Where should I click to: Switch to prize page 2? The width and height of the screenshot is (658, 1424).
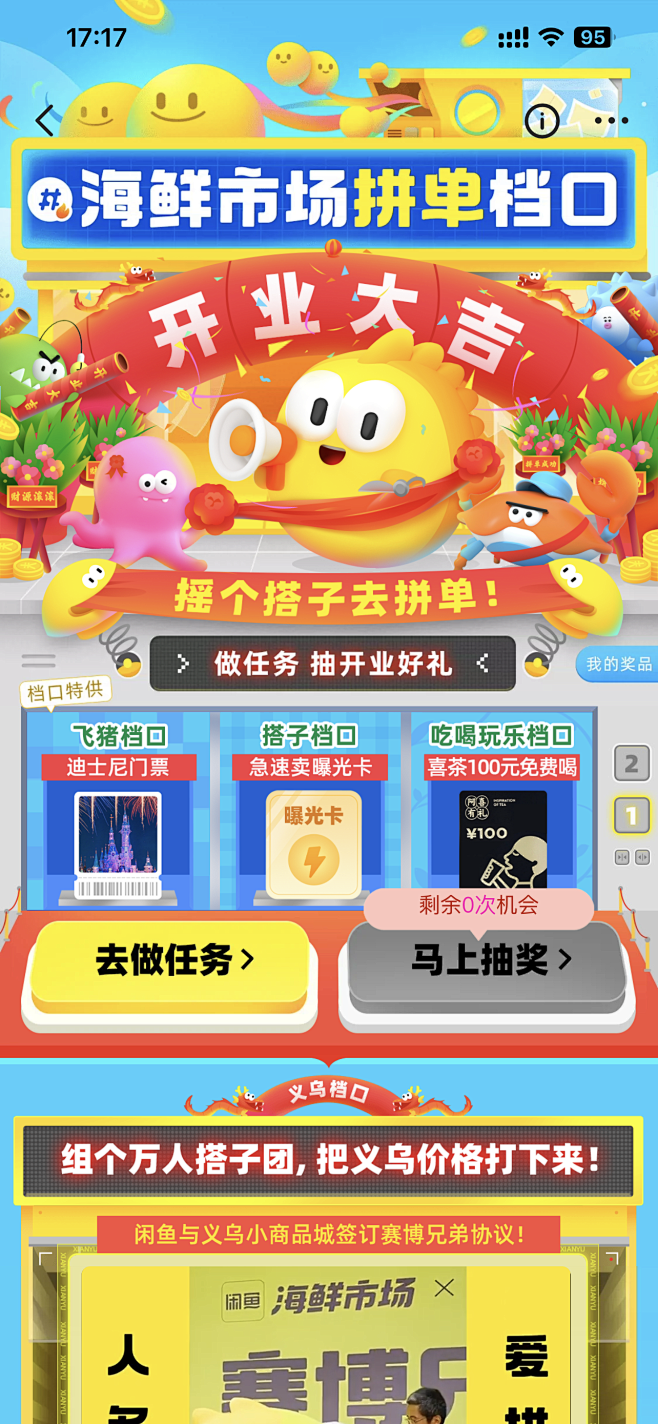coord(631,764)
